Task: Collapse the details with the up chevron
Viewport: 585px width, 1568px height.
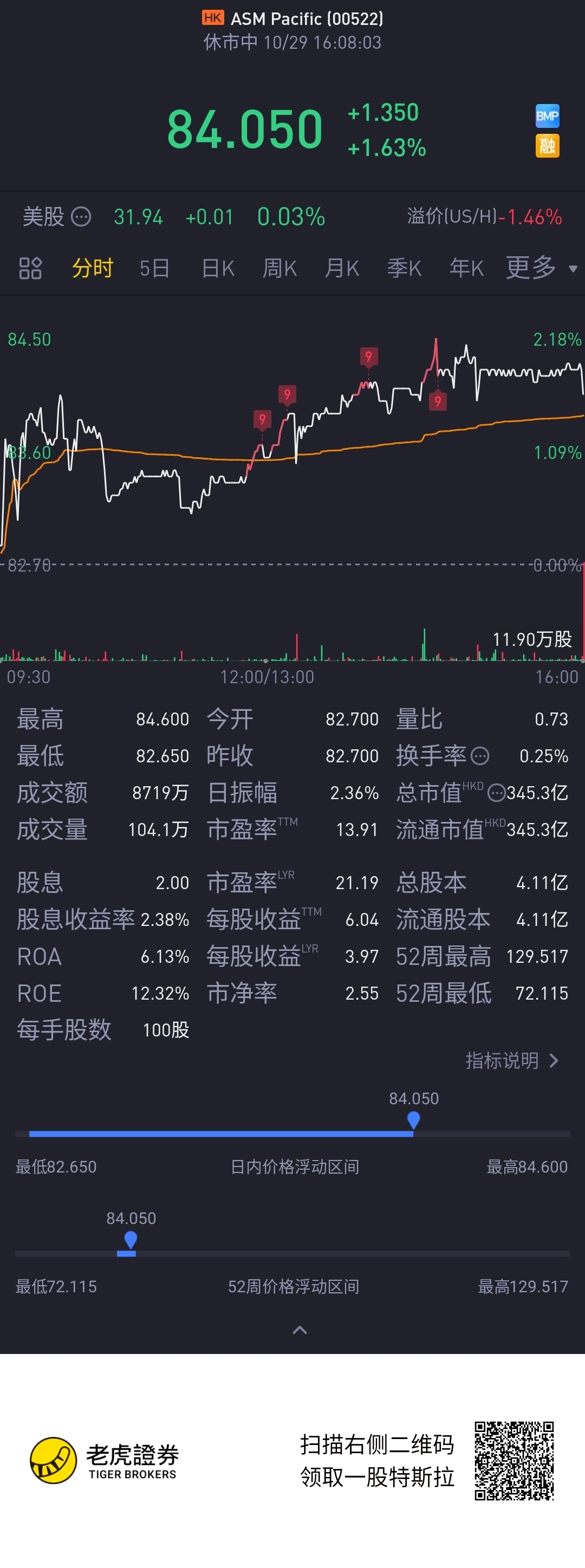Action: 300,1330
